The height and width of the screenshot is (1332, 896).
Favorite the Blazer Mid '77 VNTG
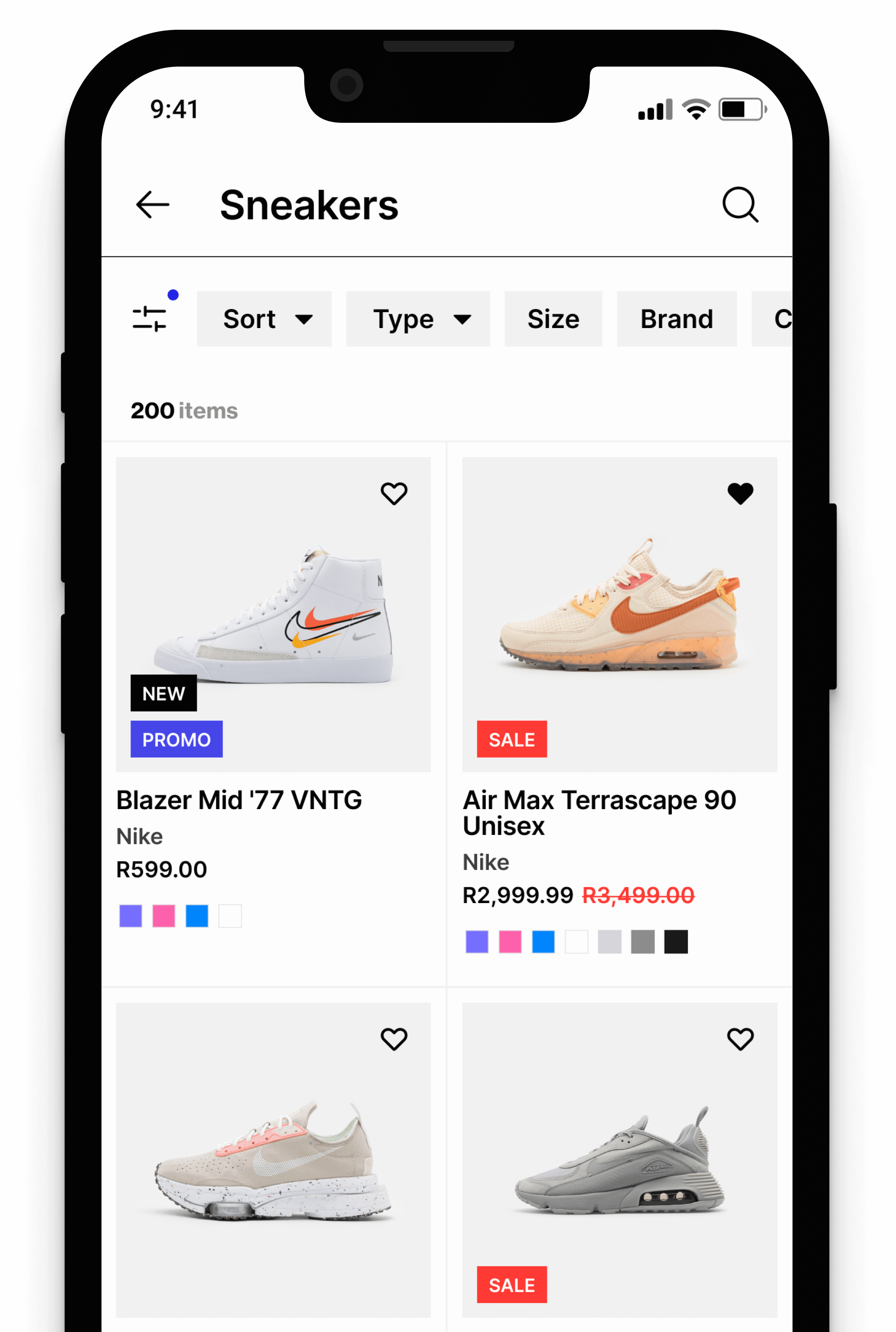click(x=394, y=493)
